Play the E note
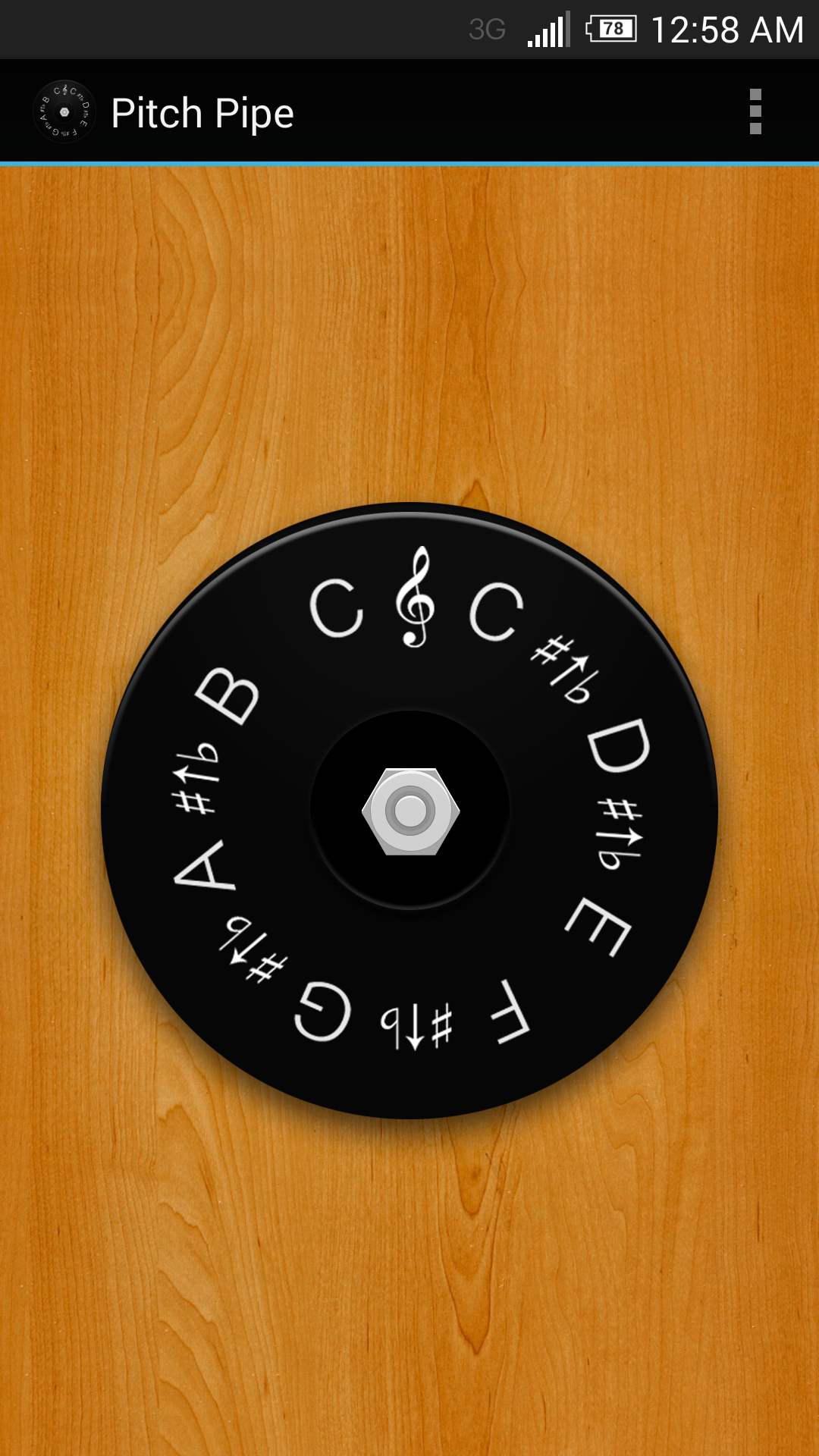Image resolution: width=819 pixels, height=1456 pixels. point(598,926)
